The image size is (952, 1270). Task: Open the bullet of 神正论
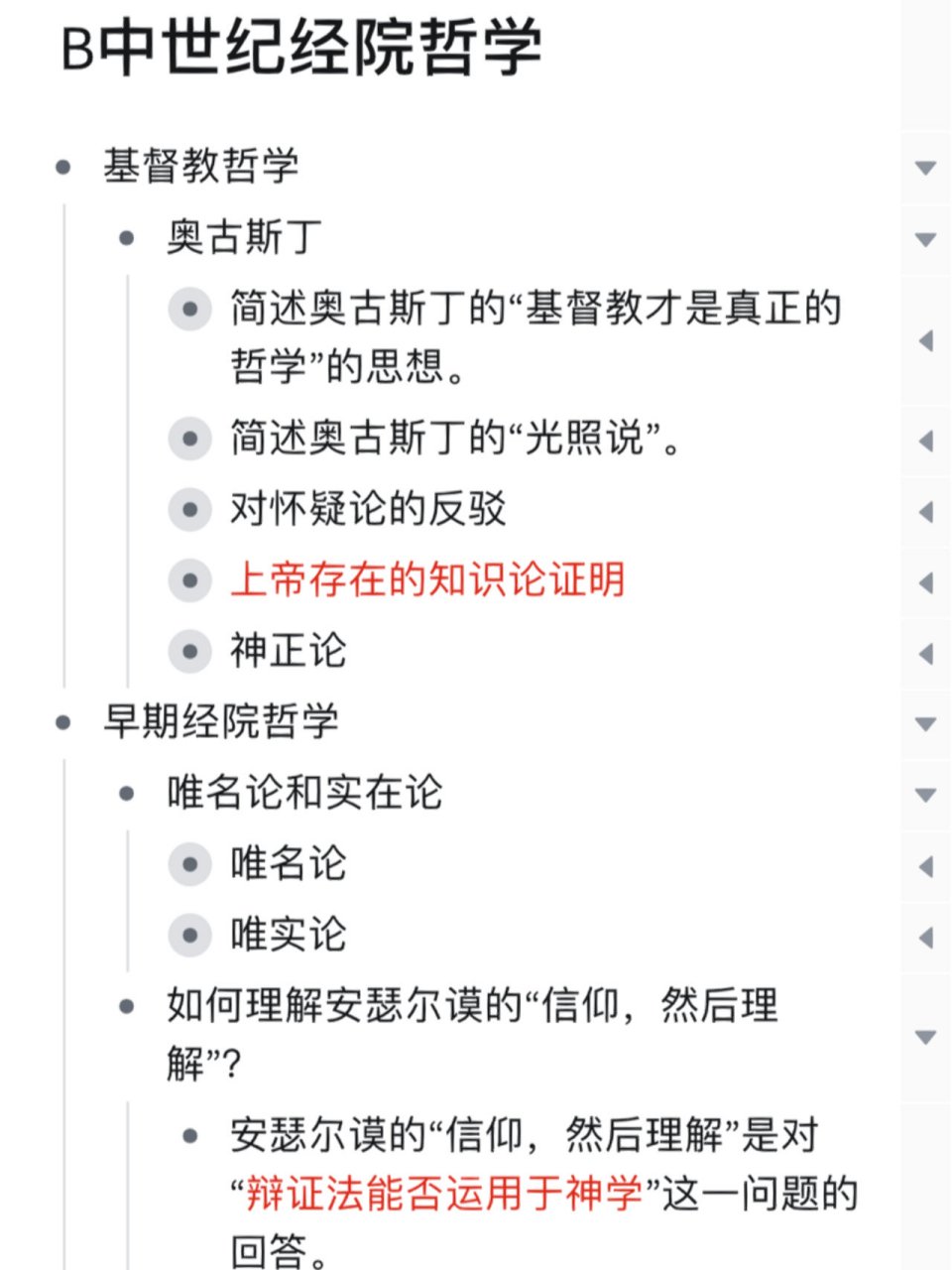[x=189, y=652]
